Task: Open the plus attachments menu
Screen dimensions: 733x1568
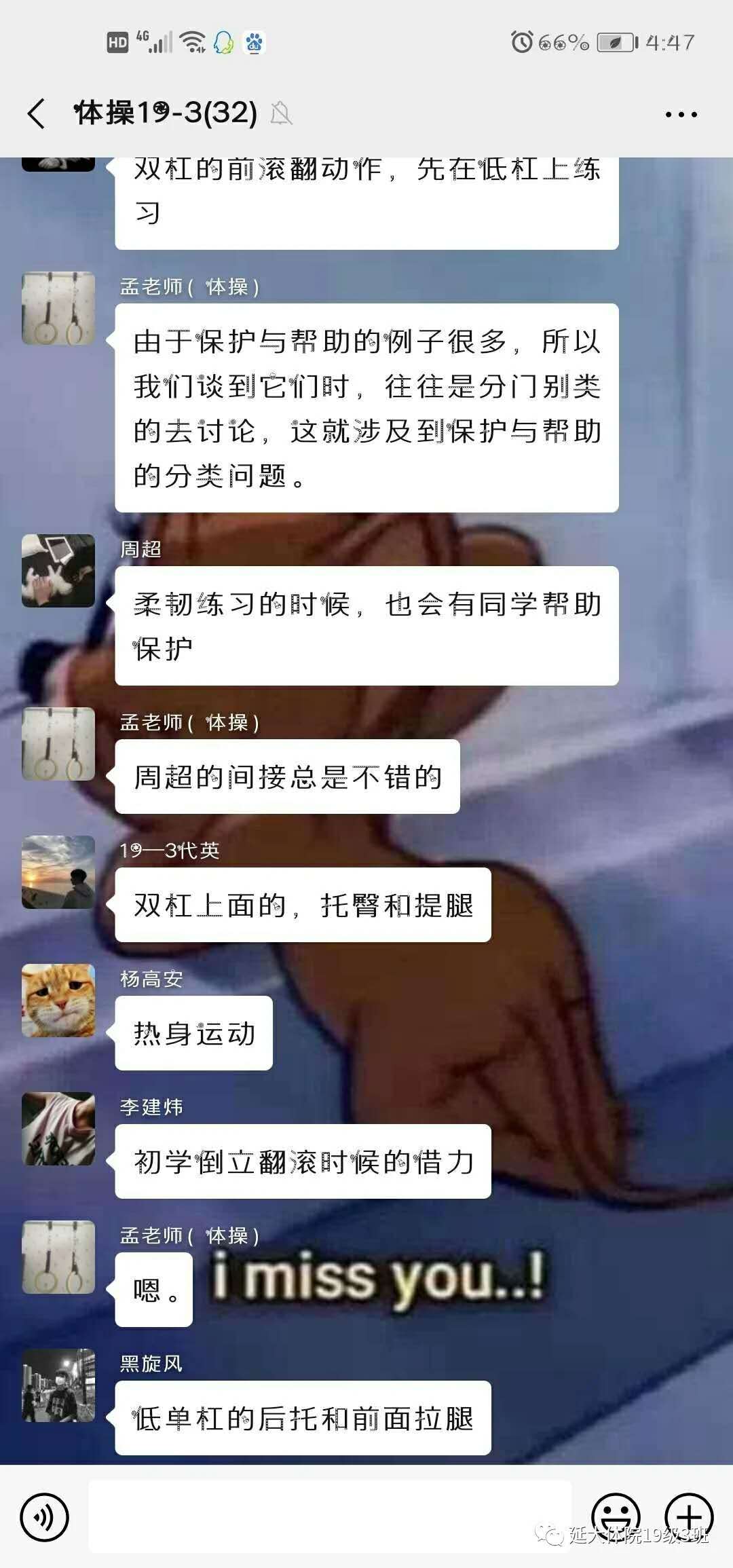Action: coord(688,1516)
